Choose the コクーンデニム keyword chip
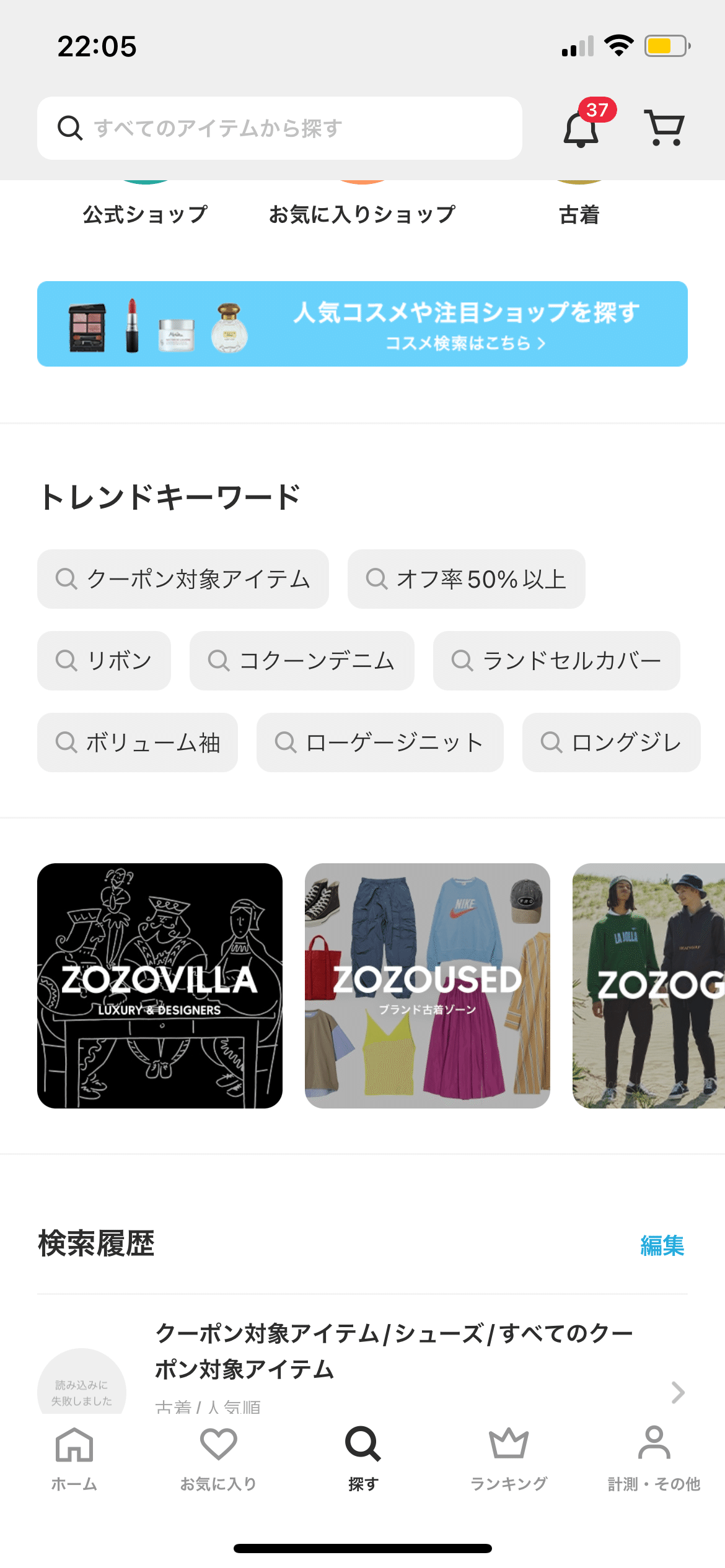 click(x=302, y=661)
